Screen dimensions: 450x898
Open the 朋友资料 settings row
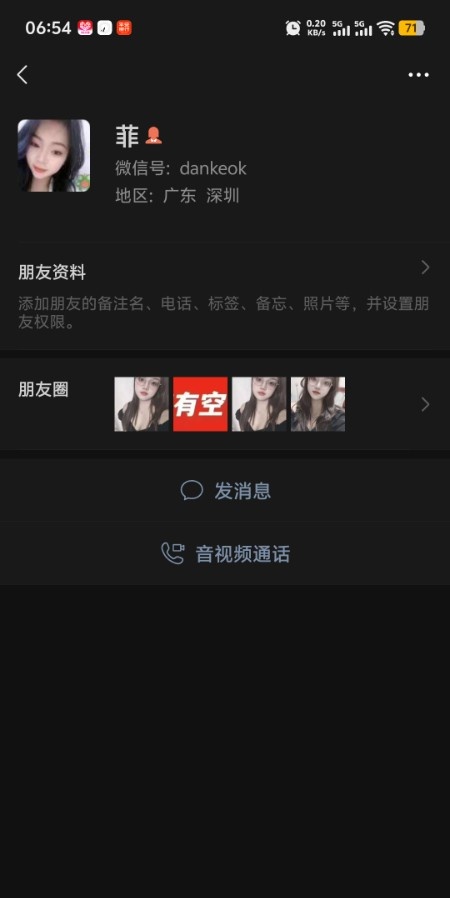point(225,296)
